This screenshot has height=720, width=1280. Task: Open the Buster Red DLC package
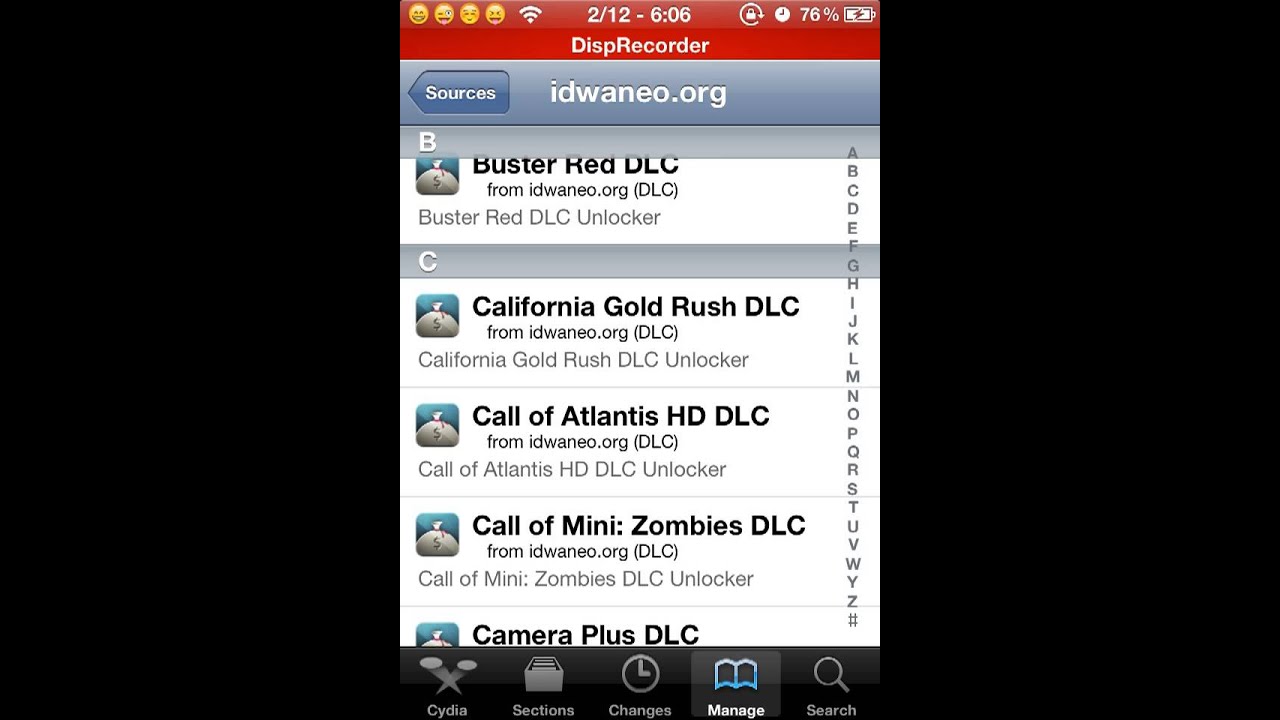[x=622, y=200]
